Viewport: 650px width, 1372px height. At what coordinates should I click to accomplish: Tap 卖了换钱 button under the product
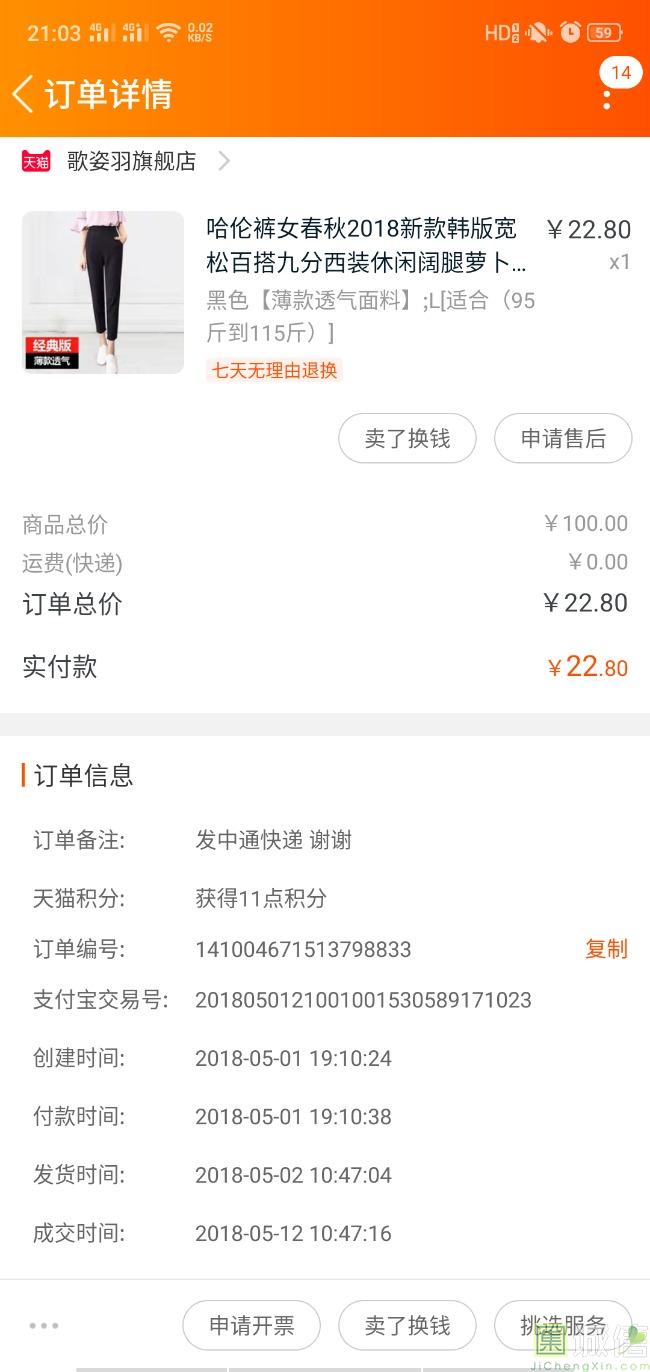(407, 438)
